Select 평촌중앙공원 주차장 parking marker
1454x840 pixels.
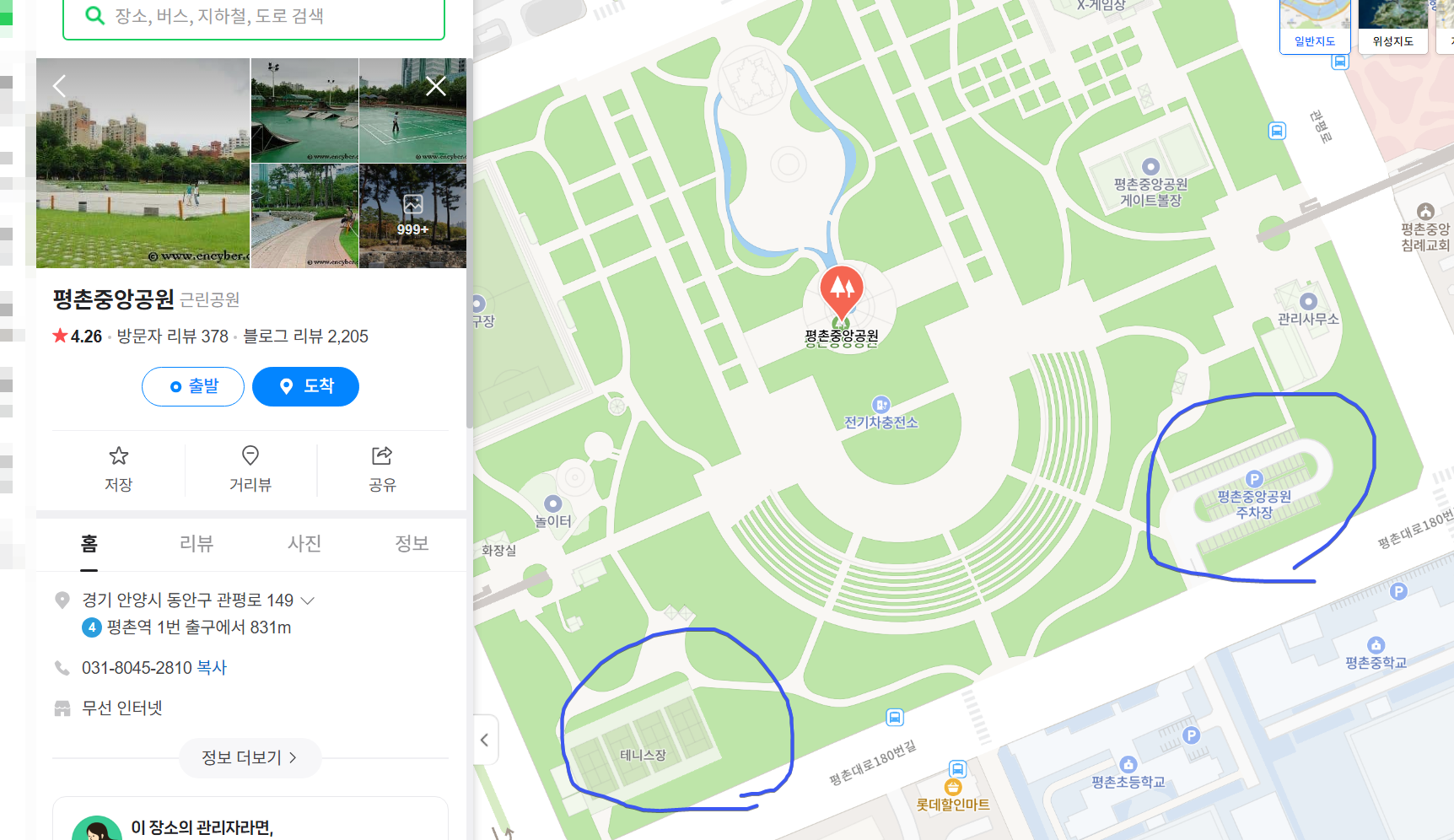(x=1254, y=479)
